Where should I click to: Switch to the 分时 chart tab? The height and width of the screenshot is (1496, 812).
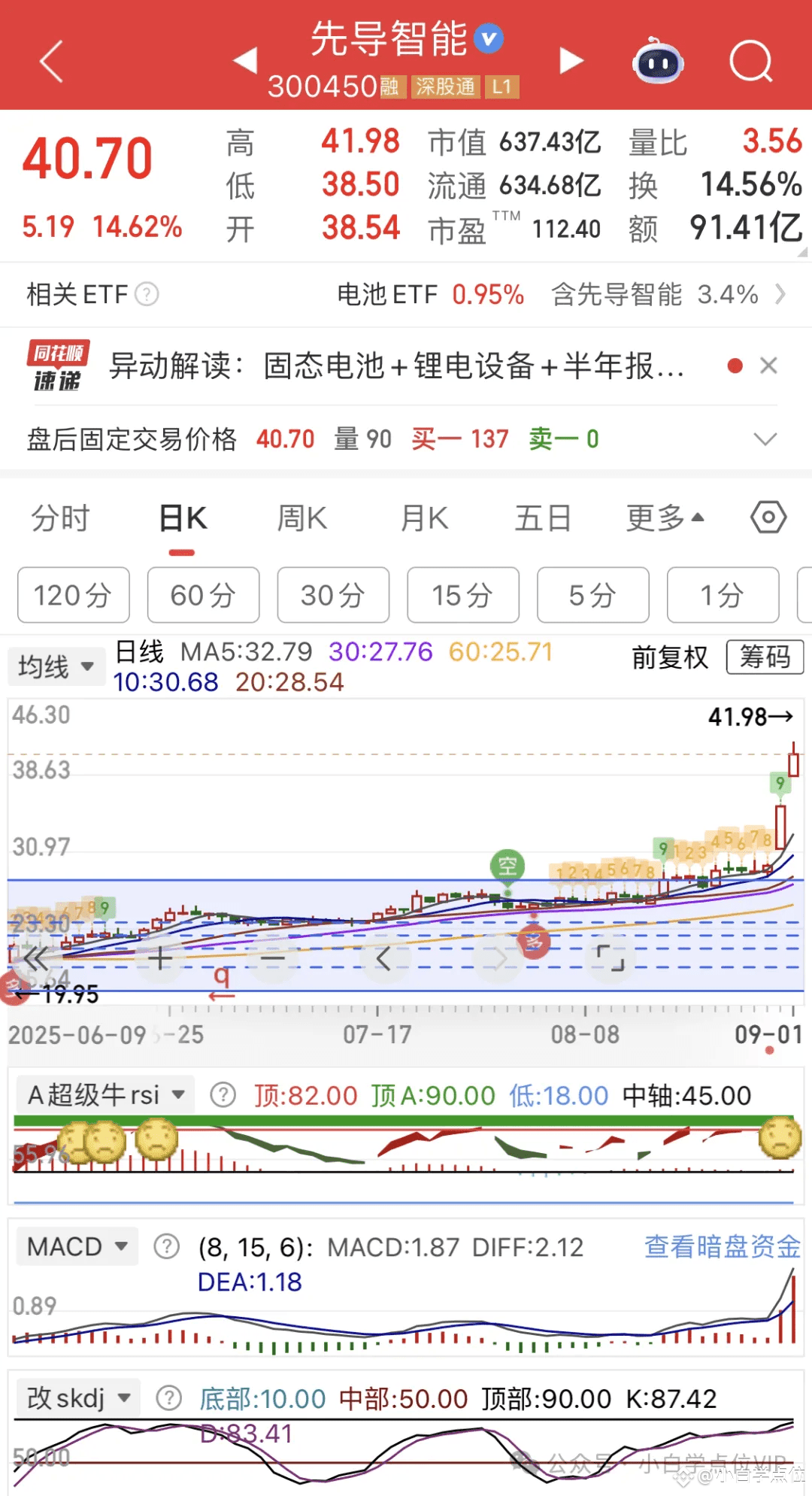click(60, 518)
